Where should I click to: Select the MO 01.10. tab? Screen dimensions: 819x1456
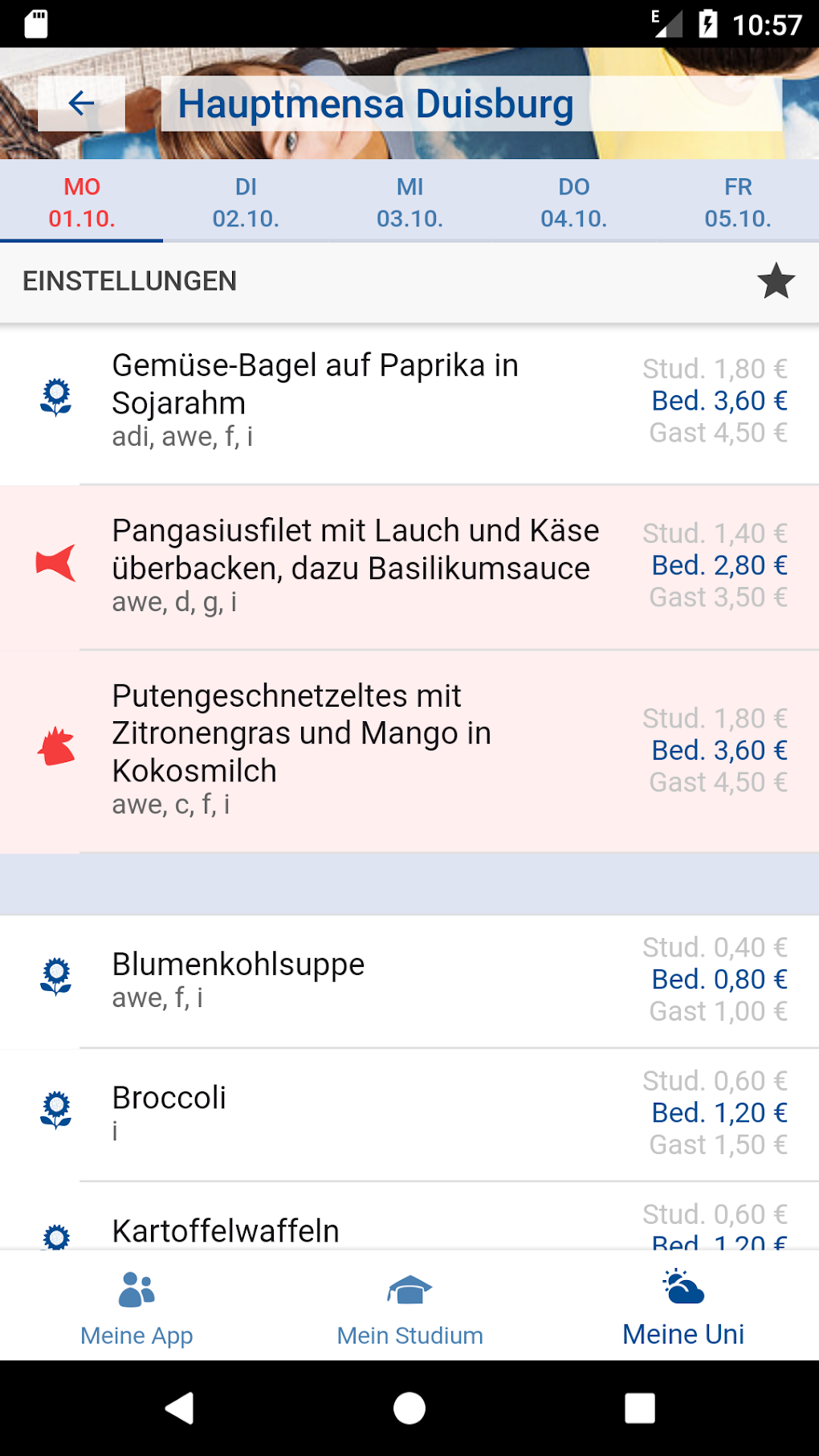click(x=82, y=202)
